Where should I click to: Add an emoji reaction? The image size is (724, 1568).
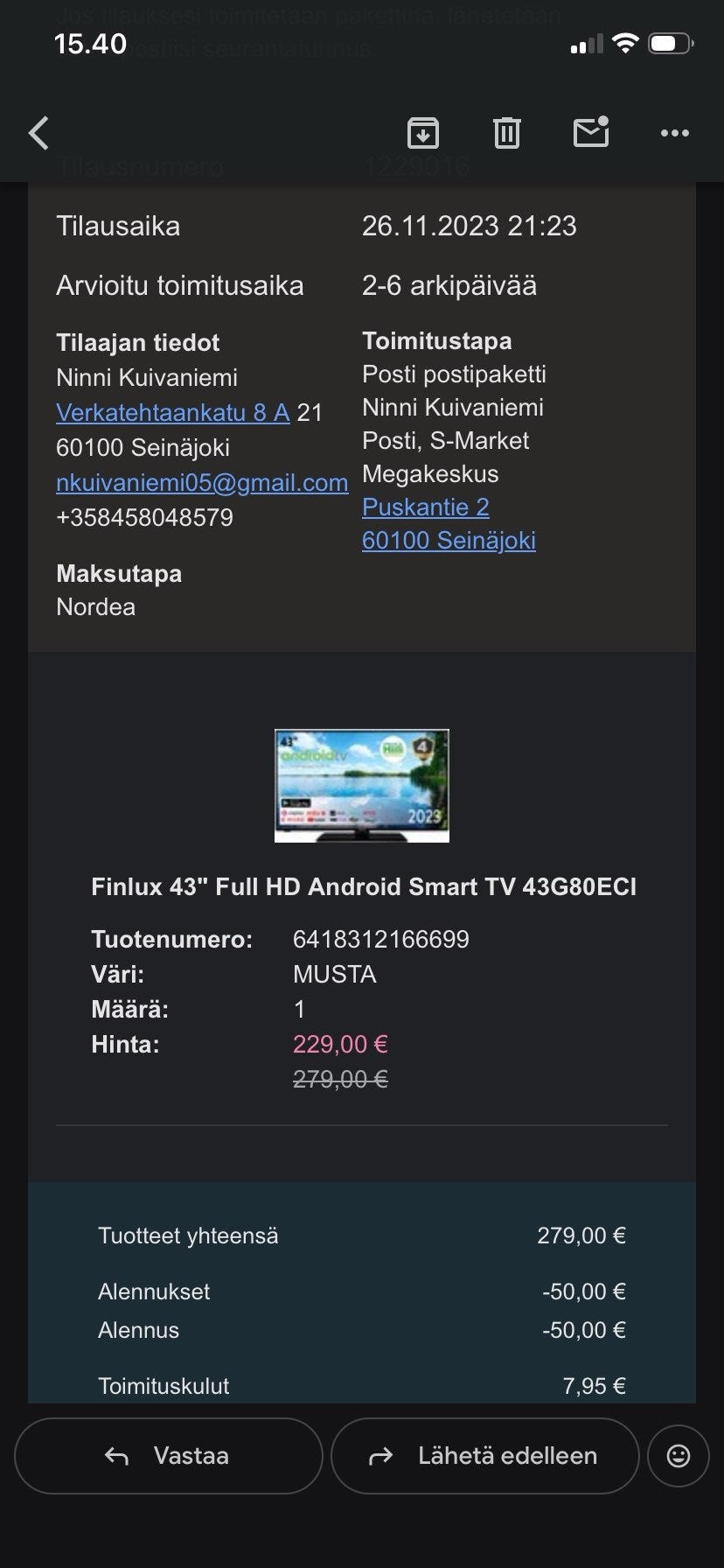[x=679, y=1455]
